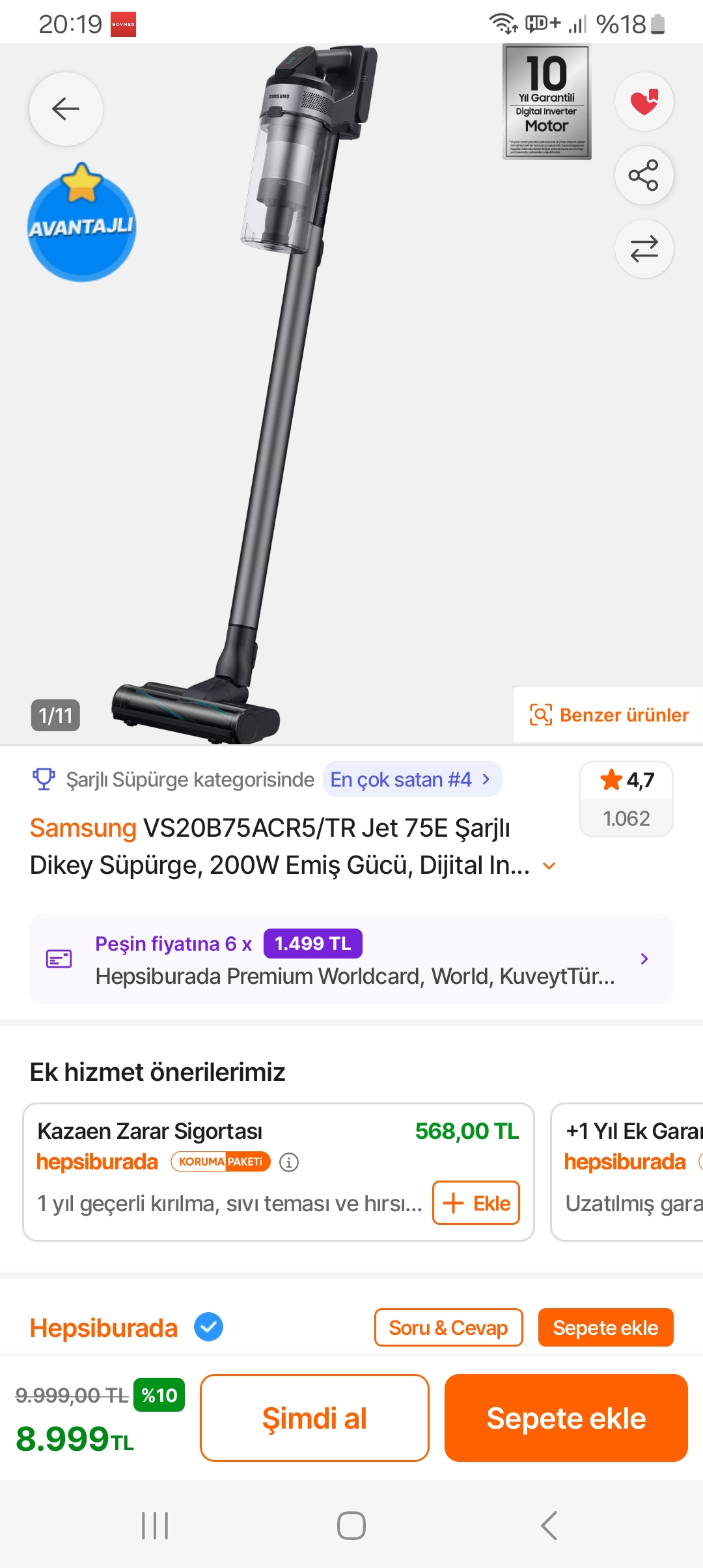Add insurance with the Ekle button
Viewport: 703px width, 1568px height.
476,1203
